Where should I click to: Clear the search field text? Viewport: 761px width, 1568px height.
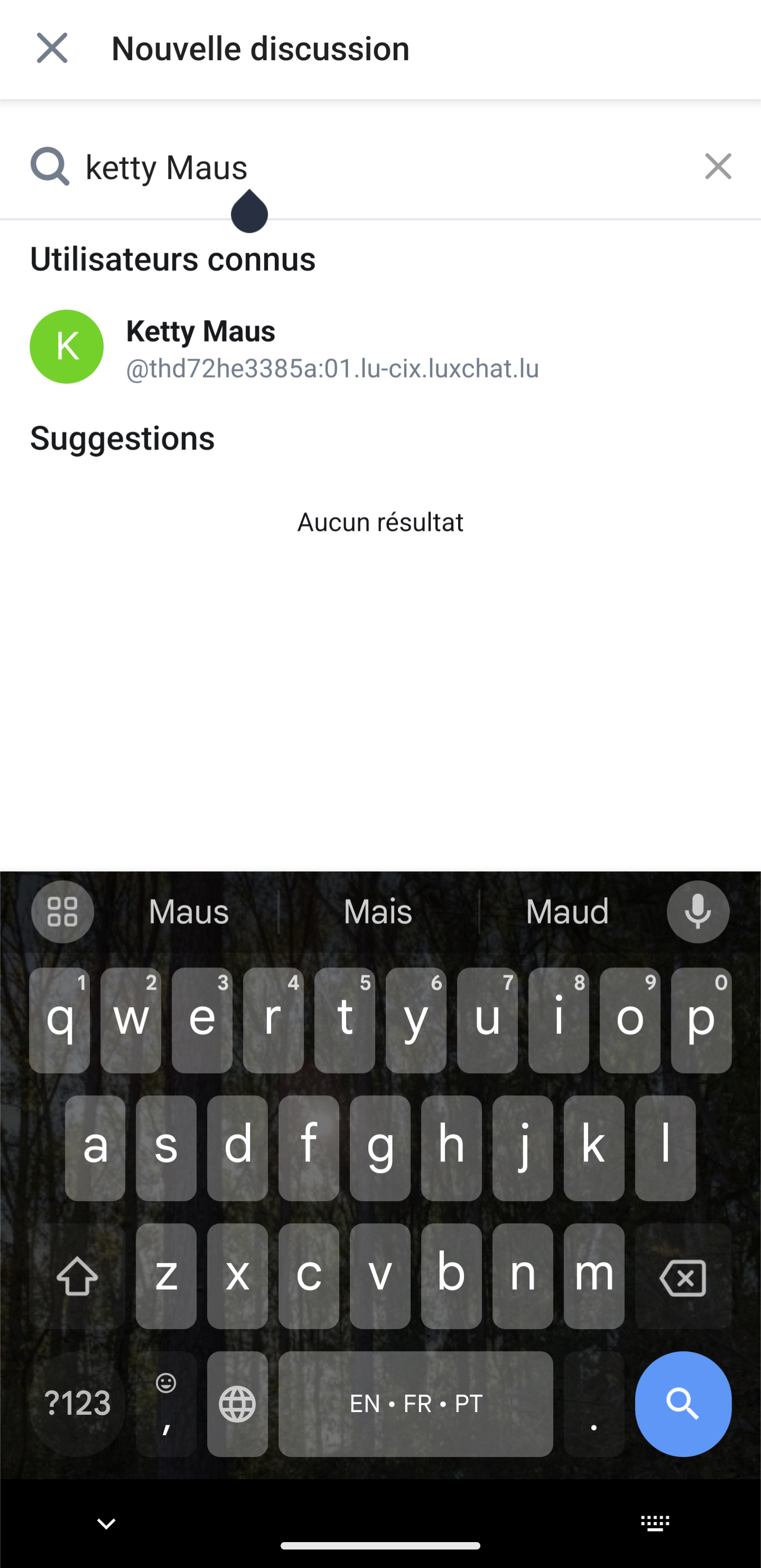click(718, 166)
